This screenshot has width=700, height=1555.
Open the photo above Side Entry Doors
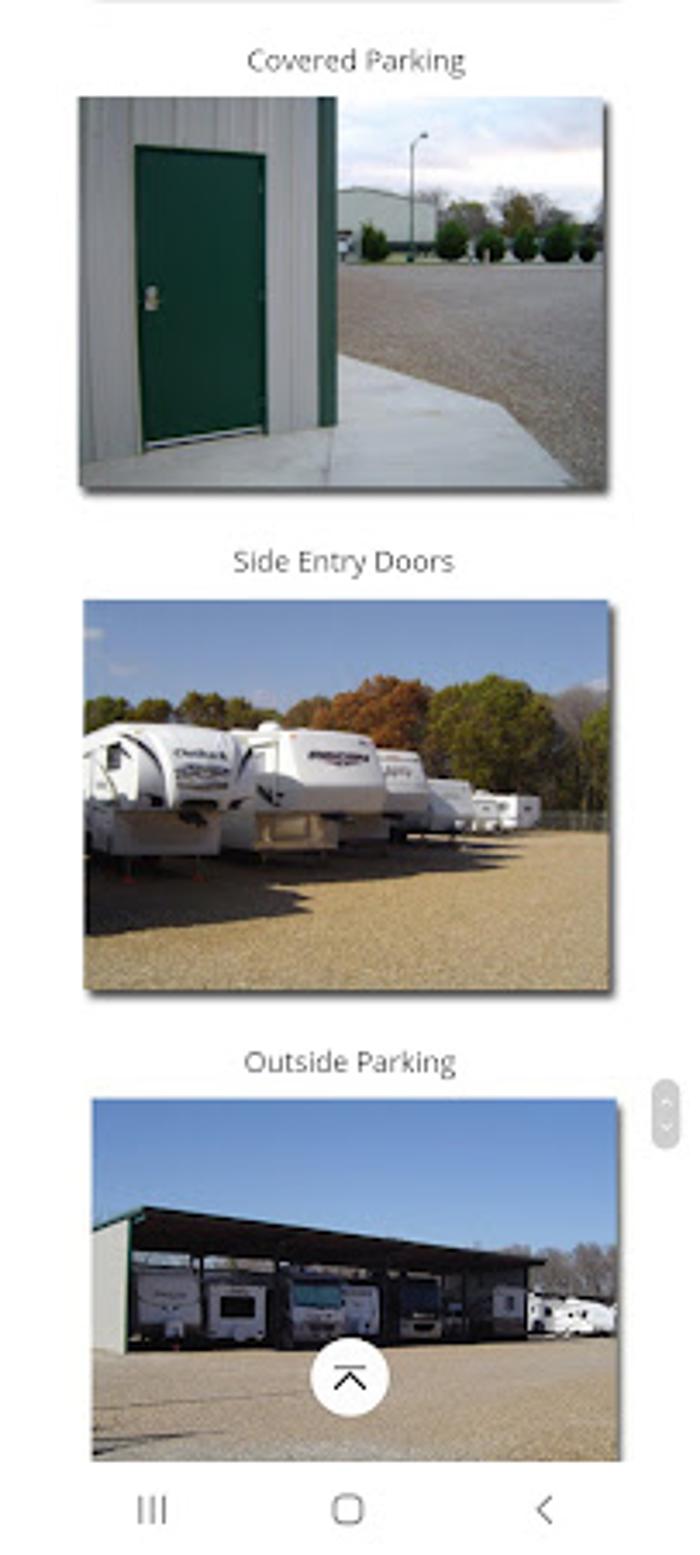coord(343,292)
